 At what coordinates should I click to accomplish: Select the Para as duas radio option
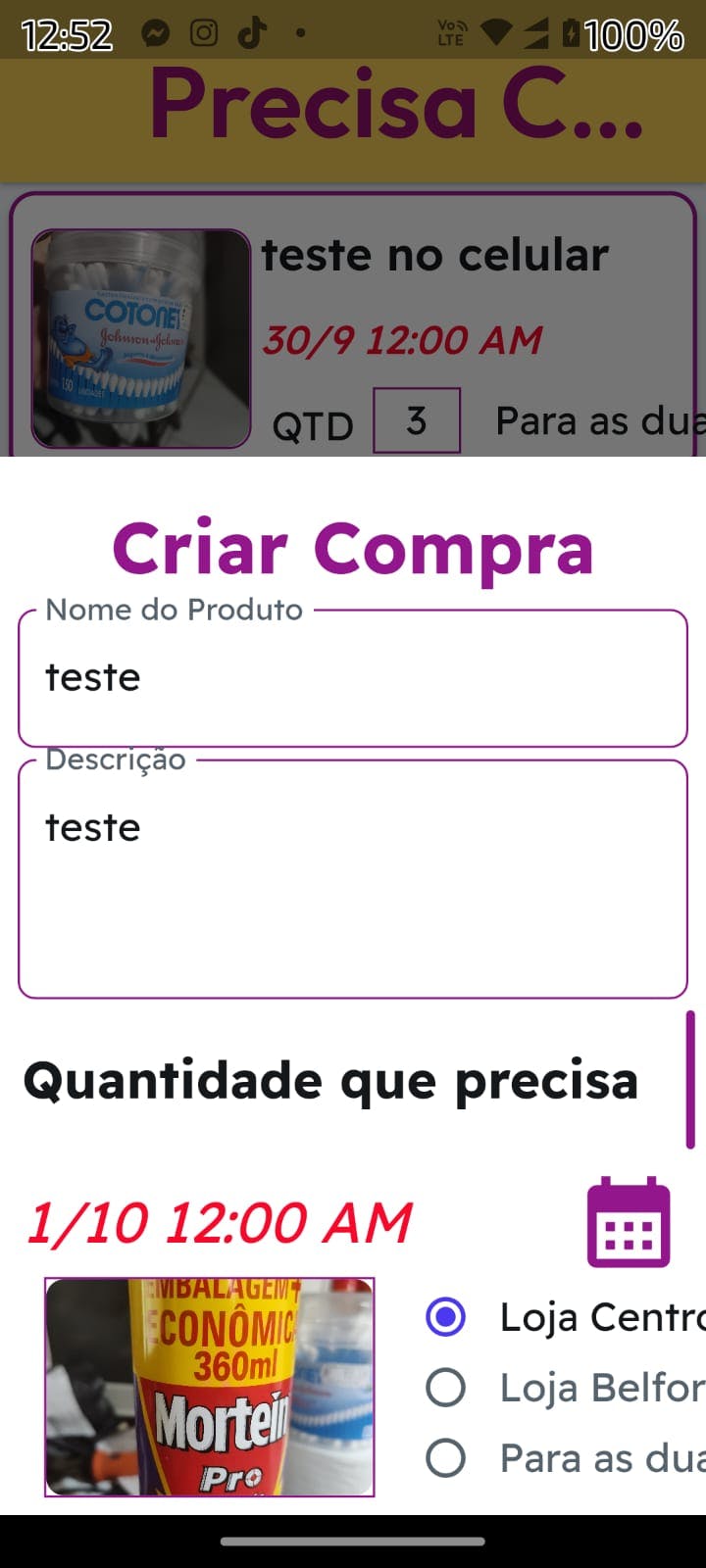(x=446, y=1458)
